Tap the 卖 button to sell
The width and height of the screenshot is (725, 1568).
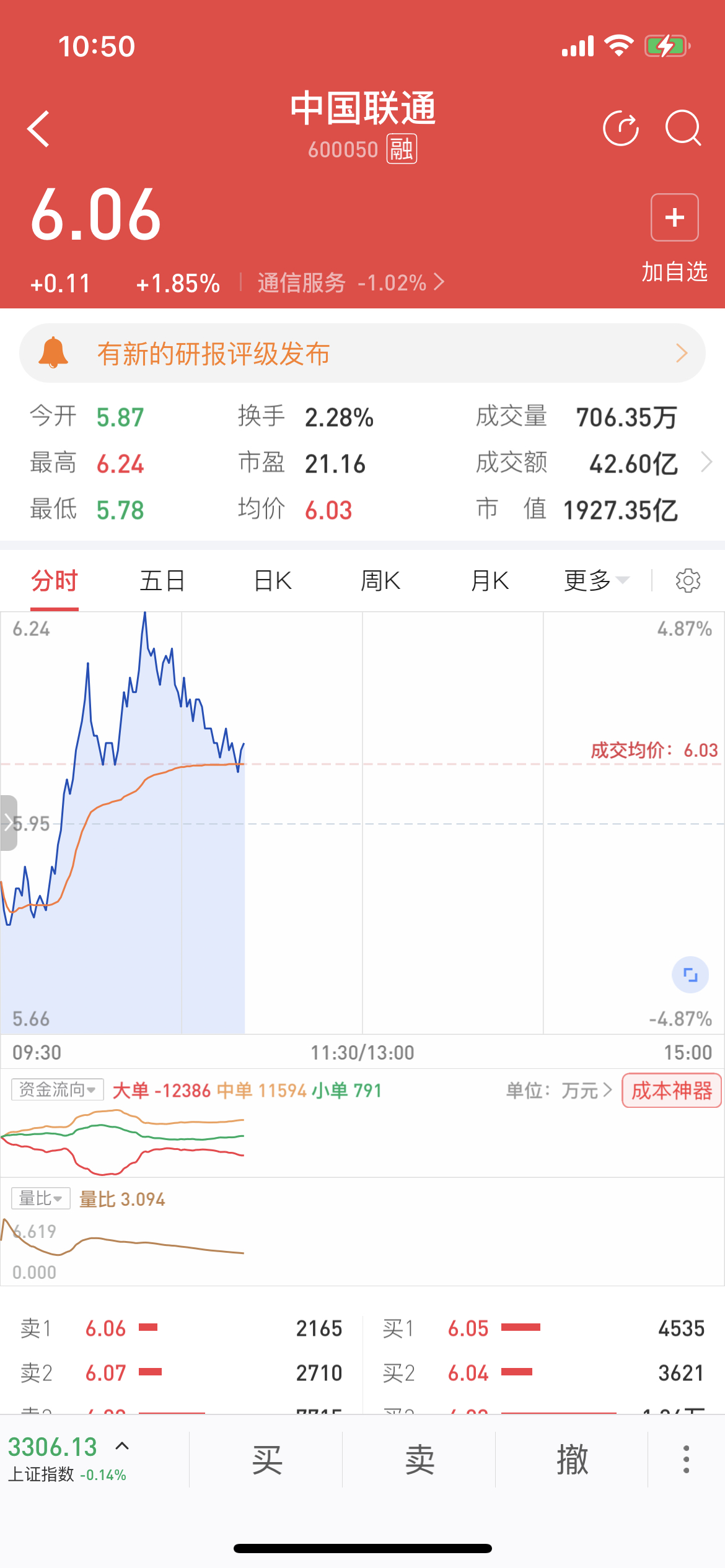[419, 1460]
